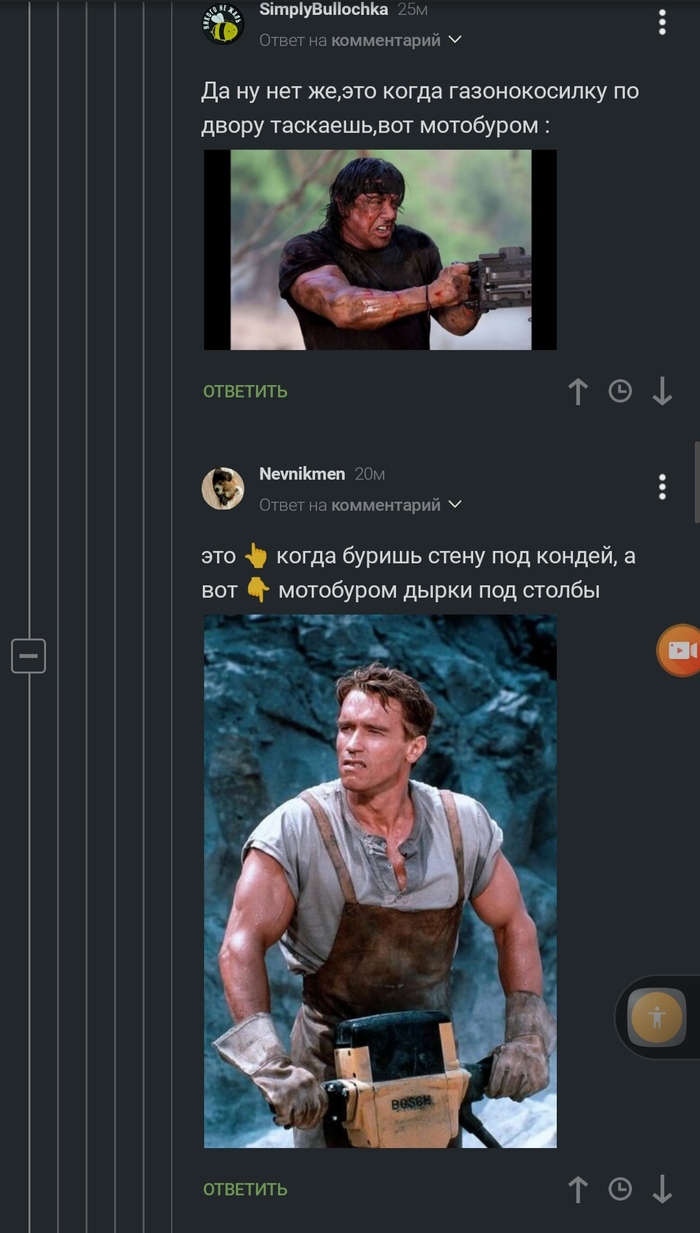
Task: Tap the clock icon under SimplyBullochka's comment
Action: 620,391
